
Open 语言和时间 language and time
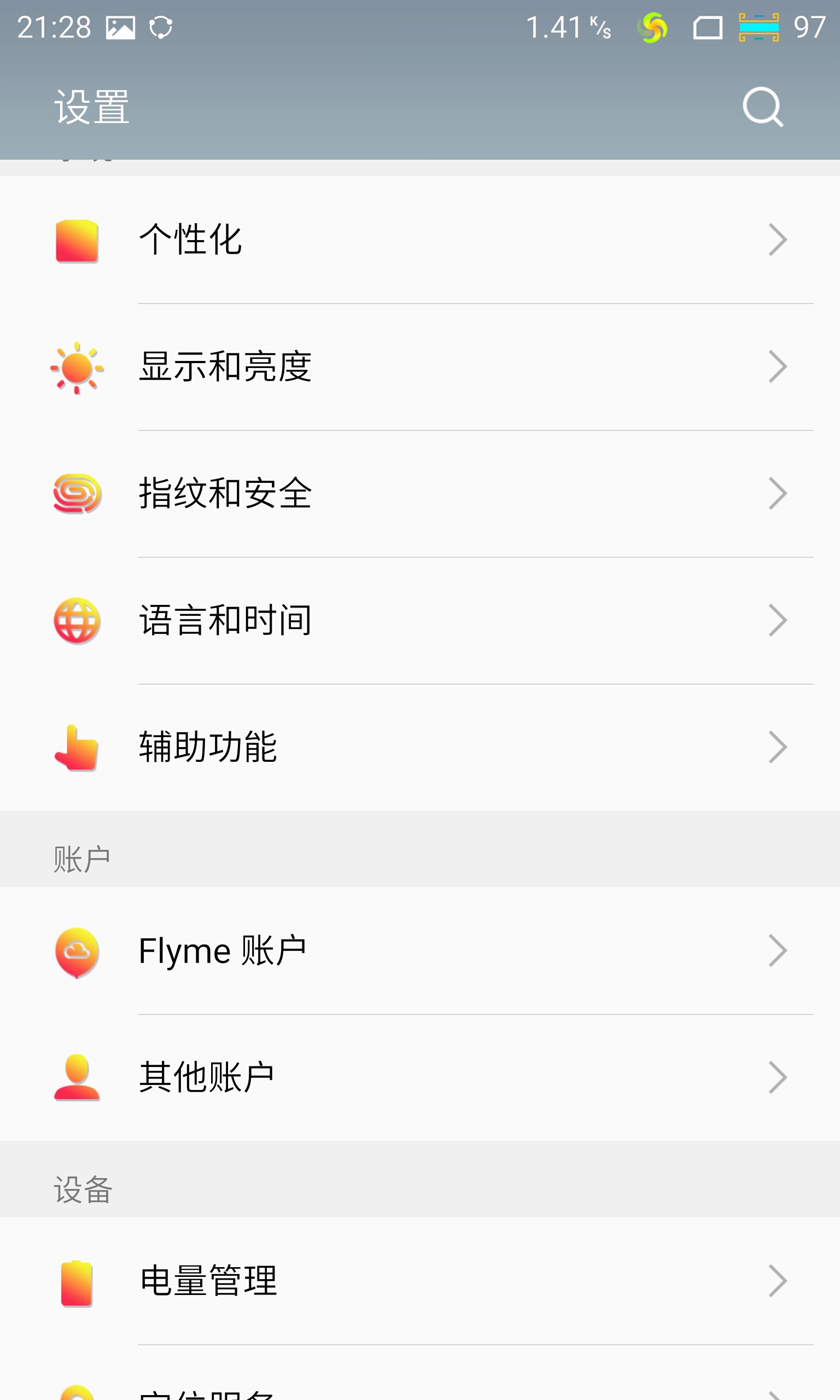(420, 620)
